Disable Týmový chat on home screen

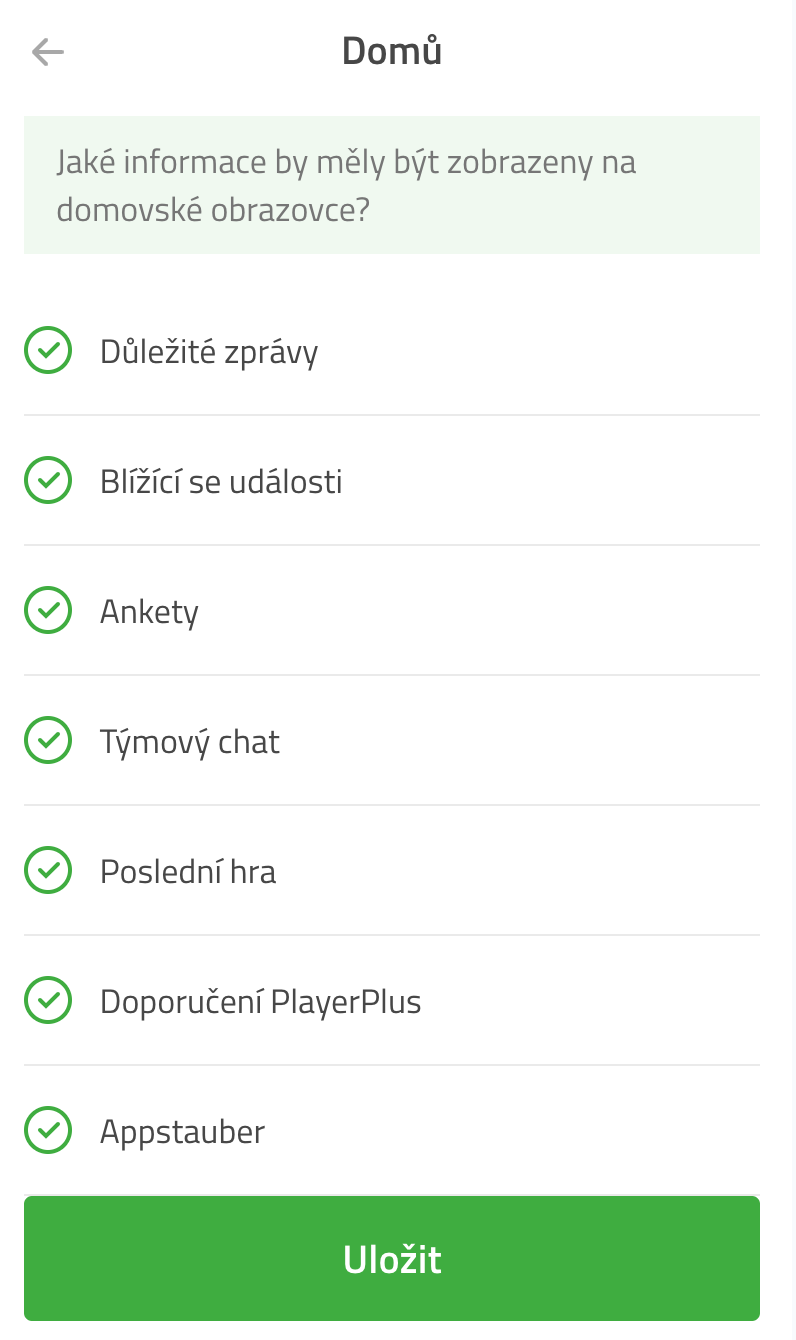48,740
